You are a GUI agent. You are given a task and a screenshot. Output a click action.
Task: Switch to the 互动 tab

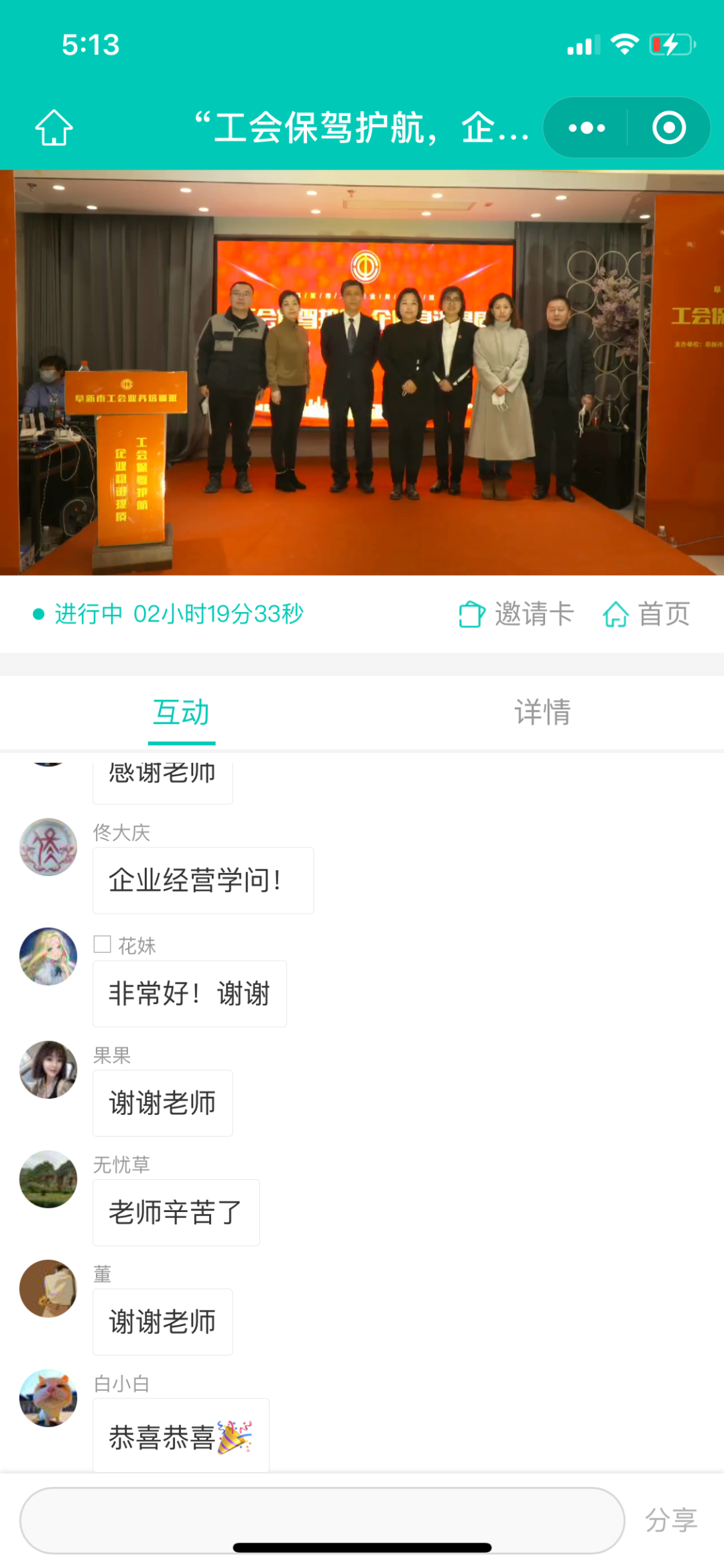click(181, 712)
